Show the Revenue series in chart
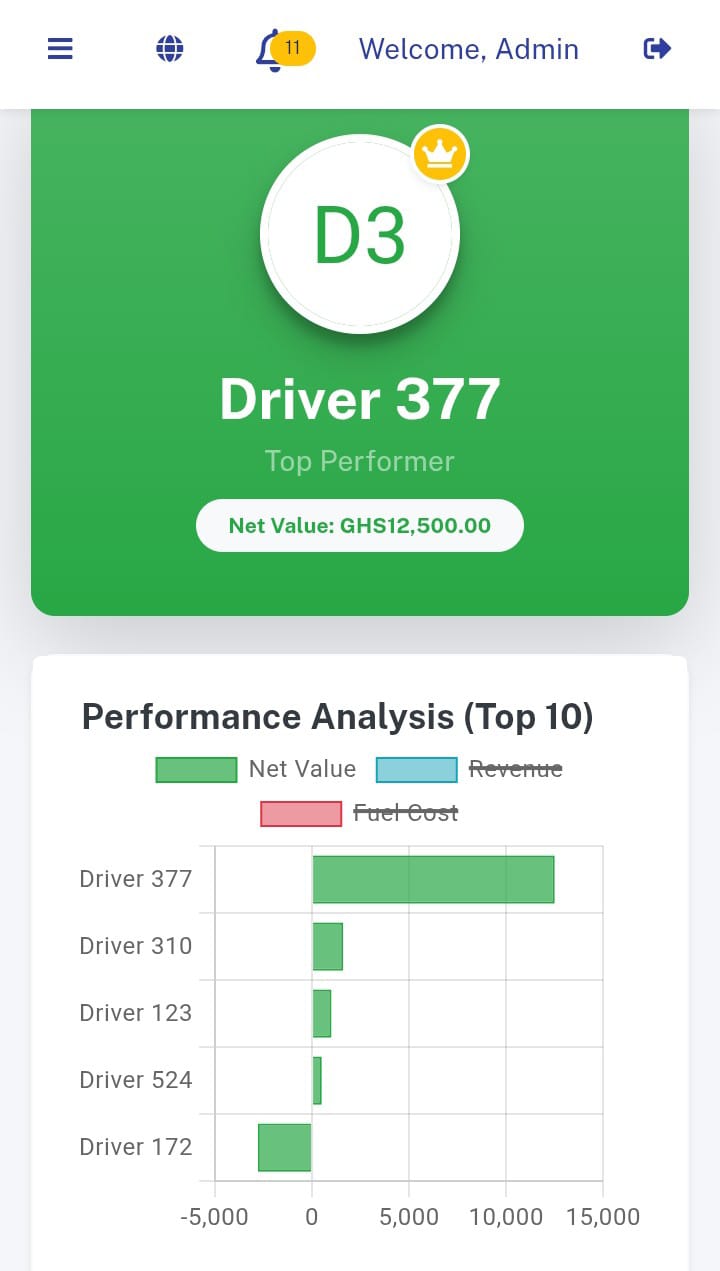 pos(469,769)
